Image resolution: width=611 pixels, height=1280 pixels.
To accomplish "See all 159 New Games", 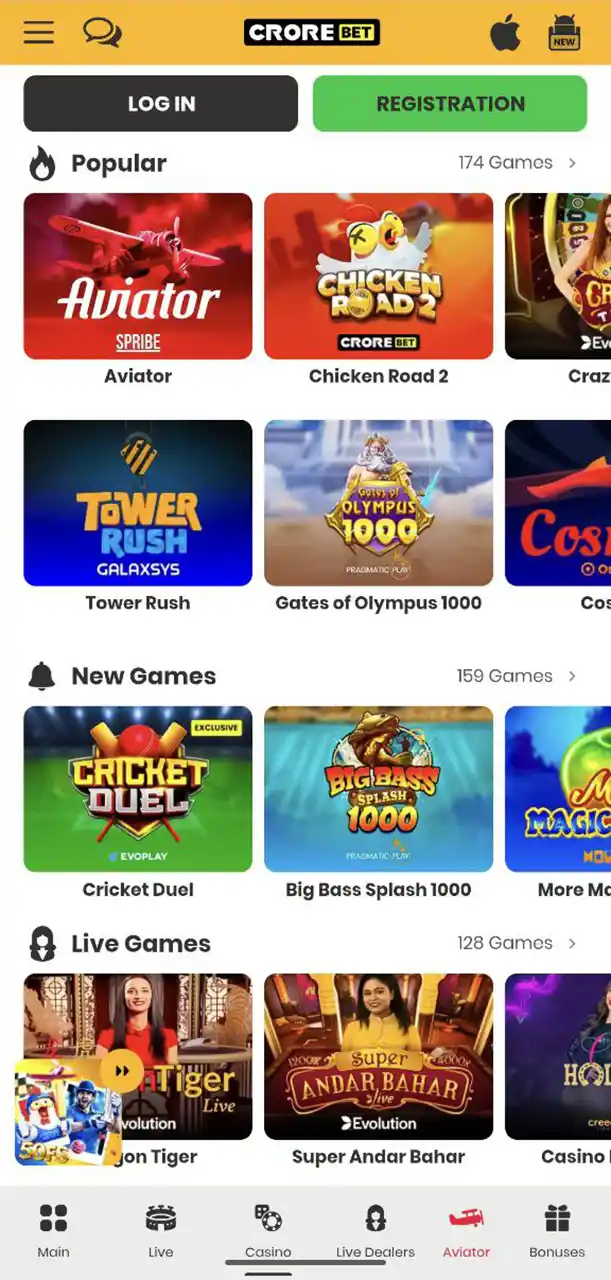I will tap(517, 676).
